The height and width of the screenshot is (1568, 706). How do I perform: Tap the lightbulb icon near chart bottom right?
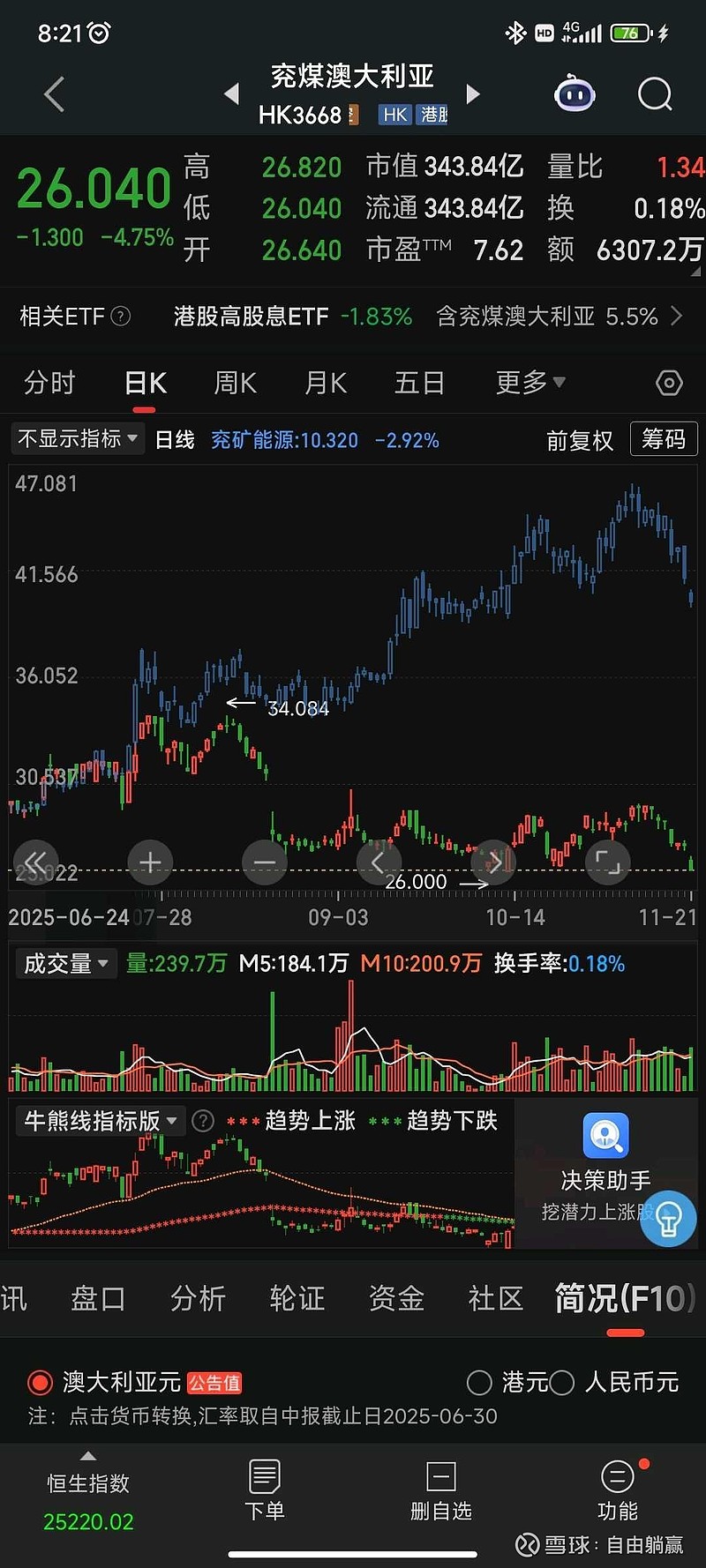(x=668, y=1218)
